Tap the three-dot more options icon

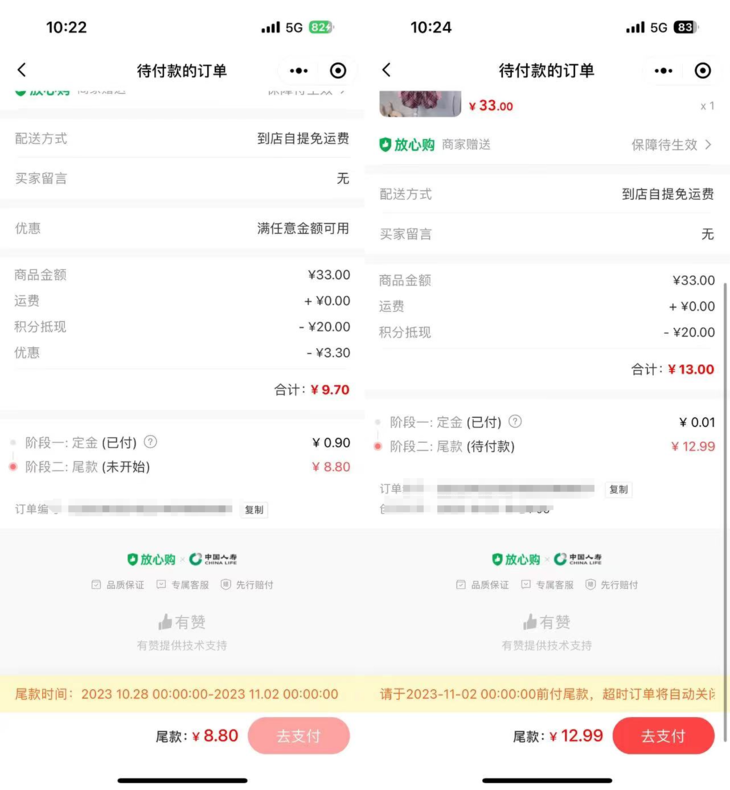[x=298, y=70]
